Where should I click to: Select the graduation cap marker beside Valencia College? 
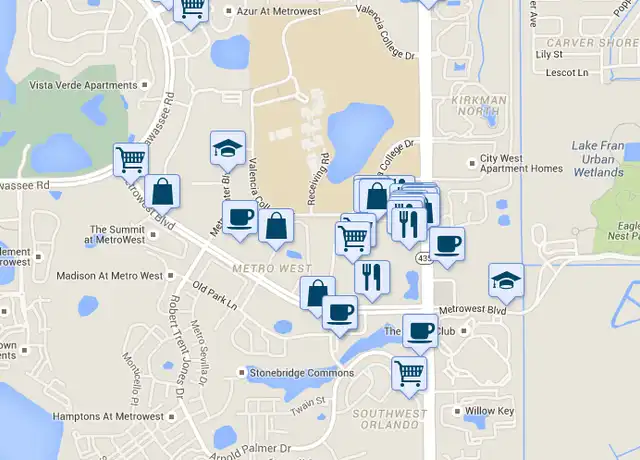(229, 149)
